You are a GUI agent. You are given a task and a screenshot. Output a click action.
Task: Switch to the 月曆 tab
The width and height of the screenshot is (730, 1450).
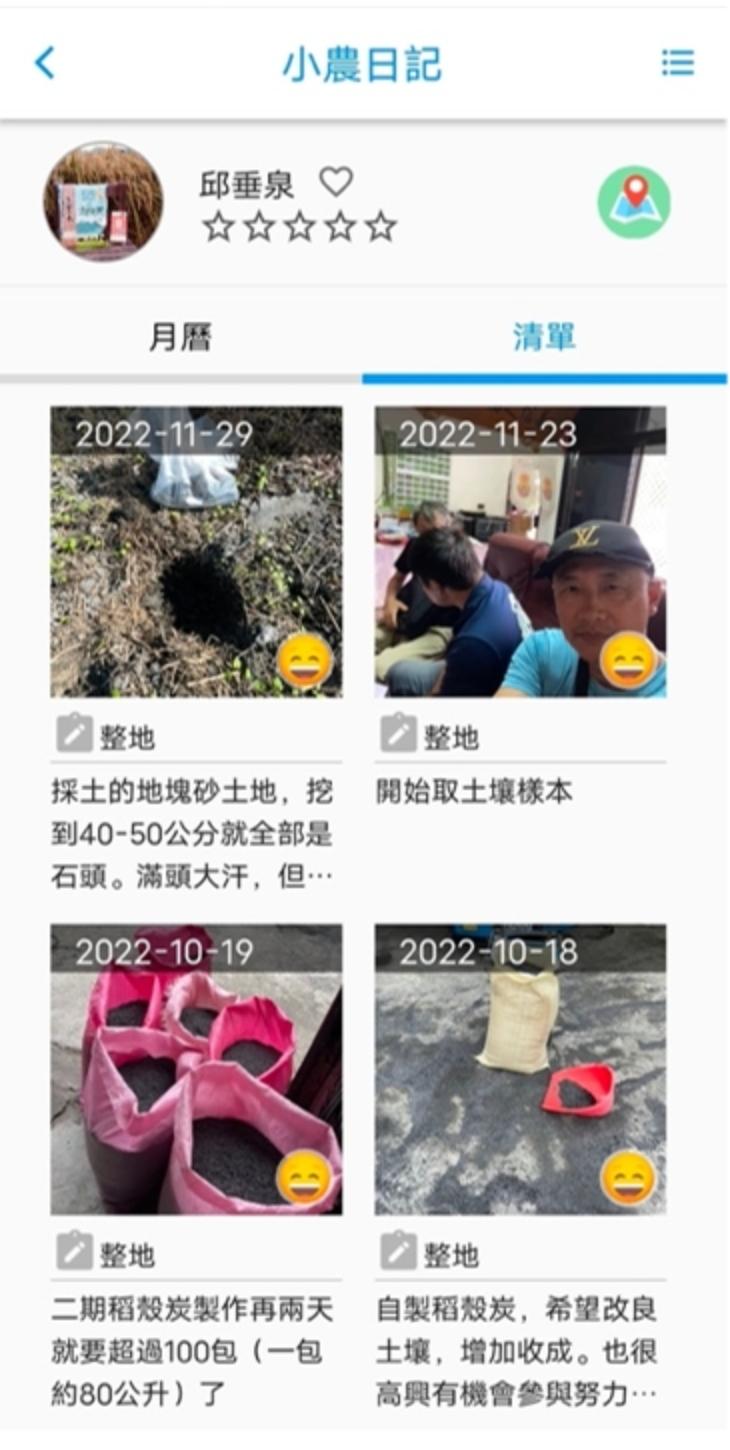coord(181,338)
